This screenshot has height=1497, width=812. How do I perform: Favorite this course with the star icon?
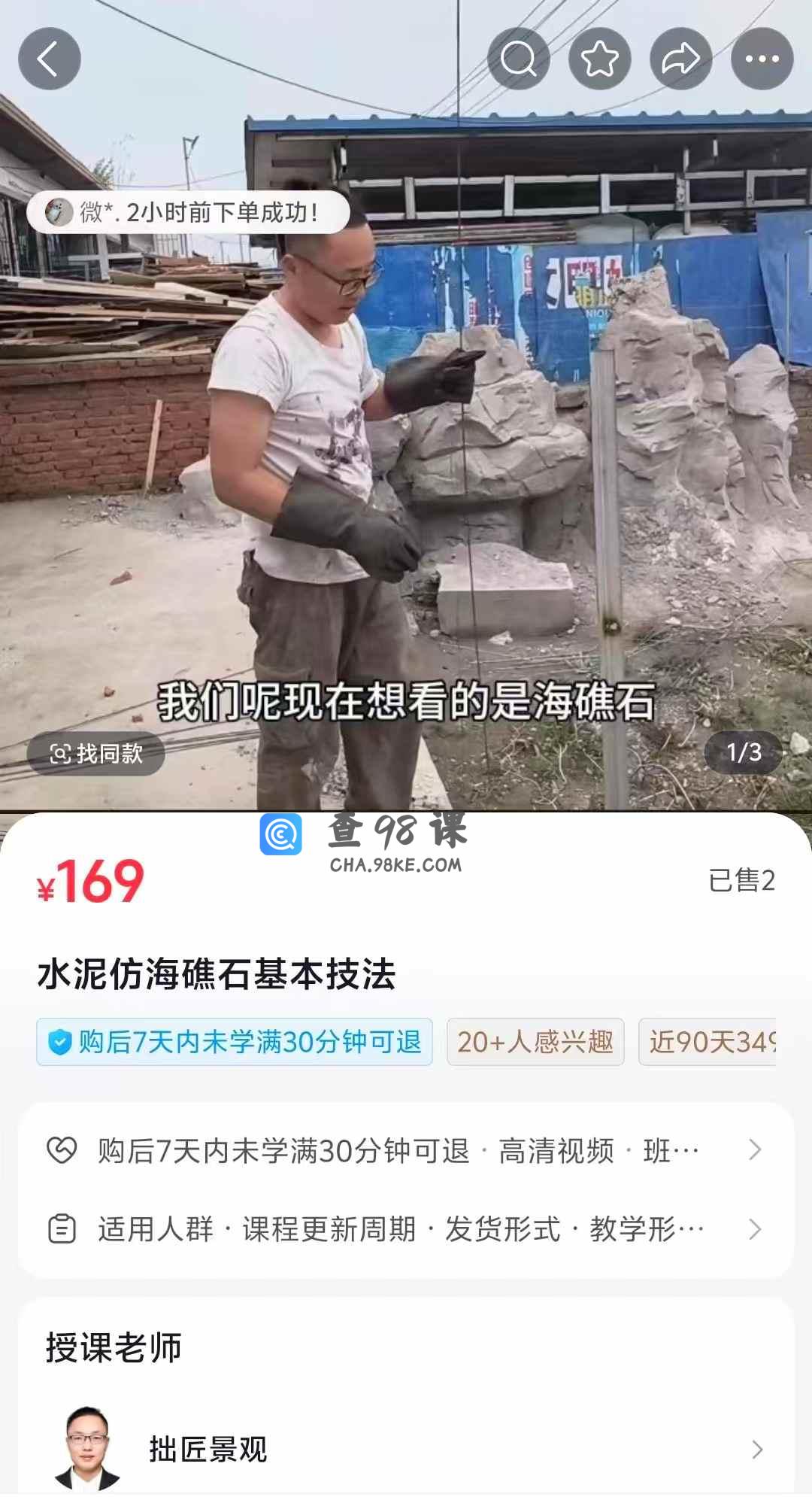pyautogui.click(x=599, y=59)
